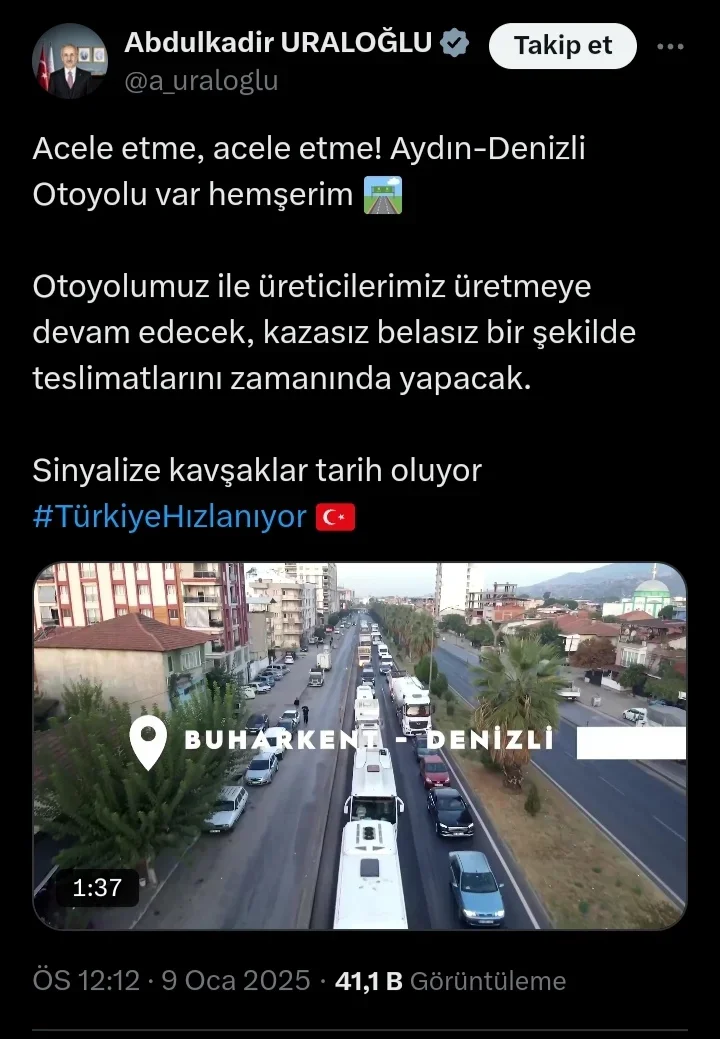Click the location pin icon on the video
The image size is (720, 1039).
[147, 744]
